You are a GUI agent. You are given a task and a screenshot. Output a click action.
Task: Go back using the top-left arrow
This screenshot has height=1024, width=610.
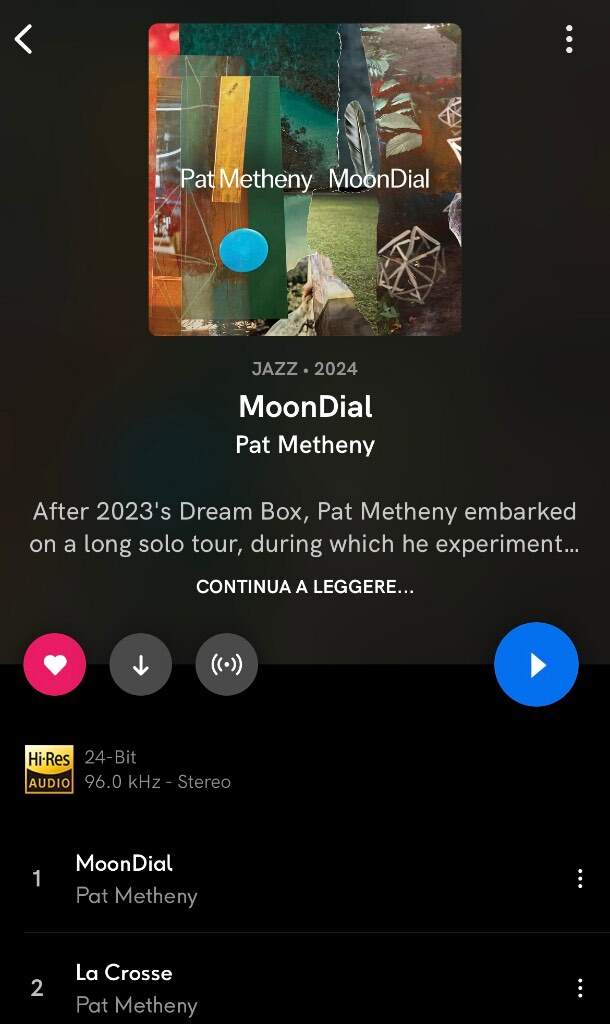(24, 39)
